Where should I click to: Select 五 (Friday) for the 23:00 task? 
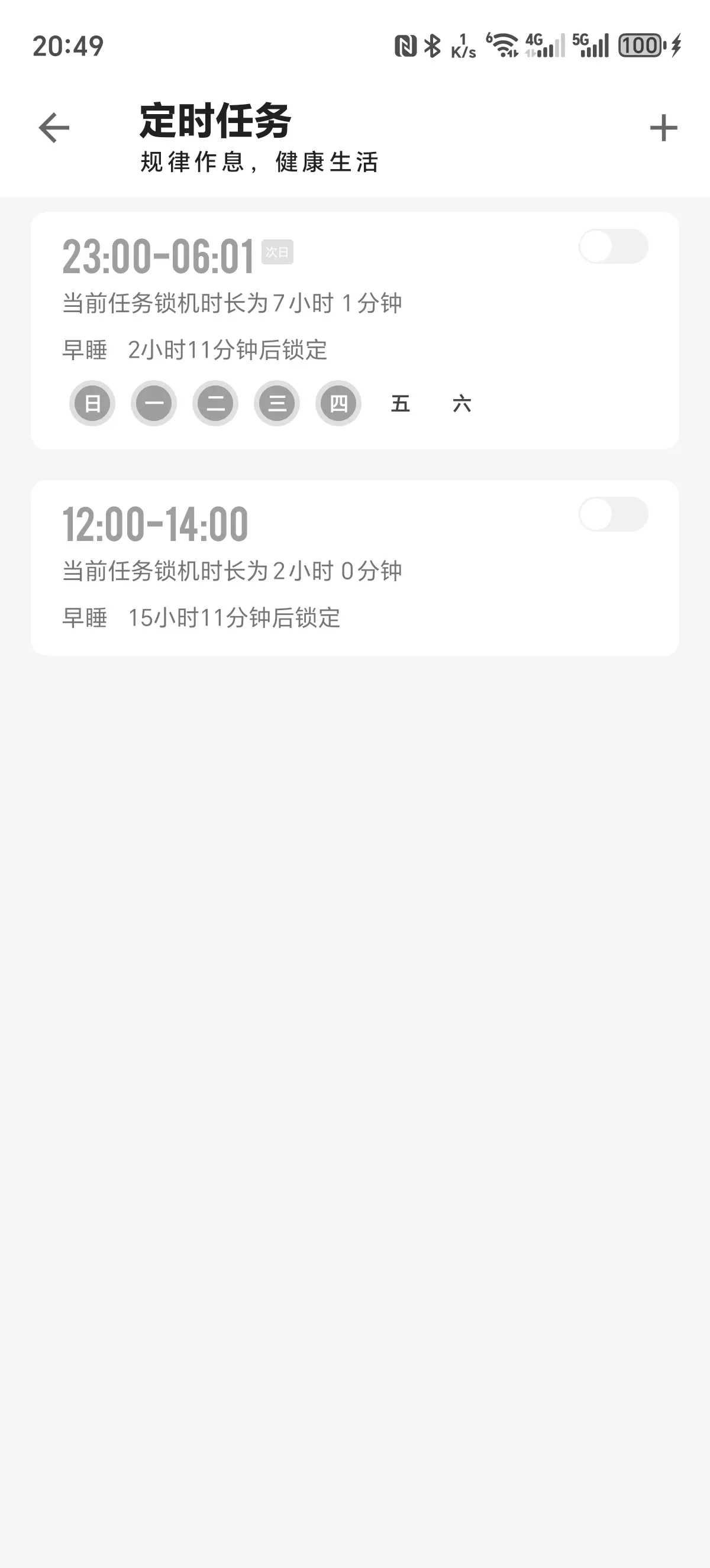(x=400, y=403)
